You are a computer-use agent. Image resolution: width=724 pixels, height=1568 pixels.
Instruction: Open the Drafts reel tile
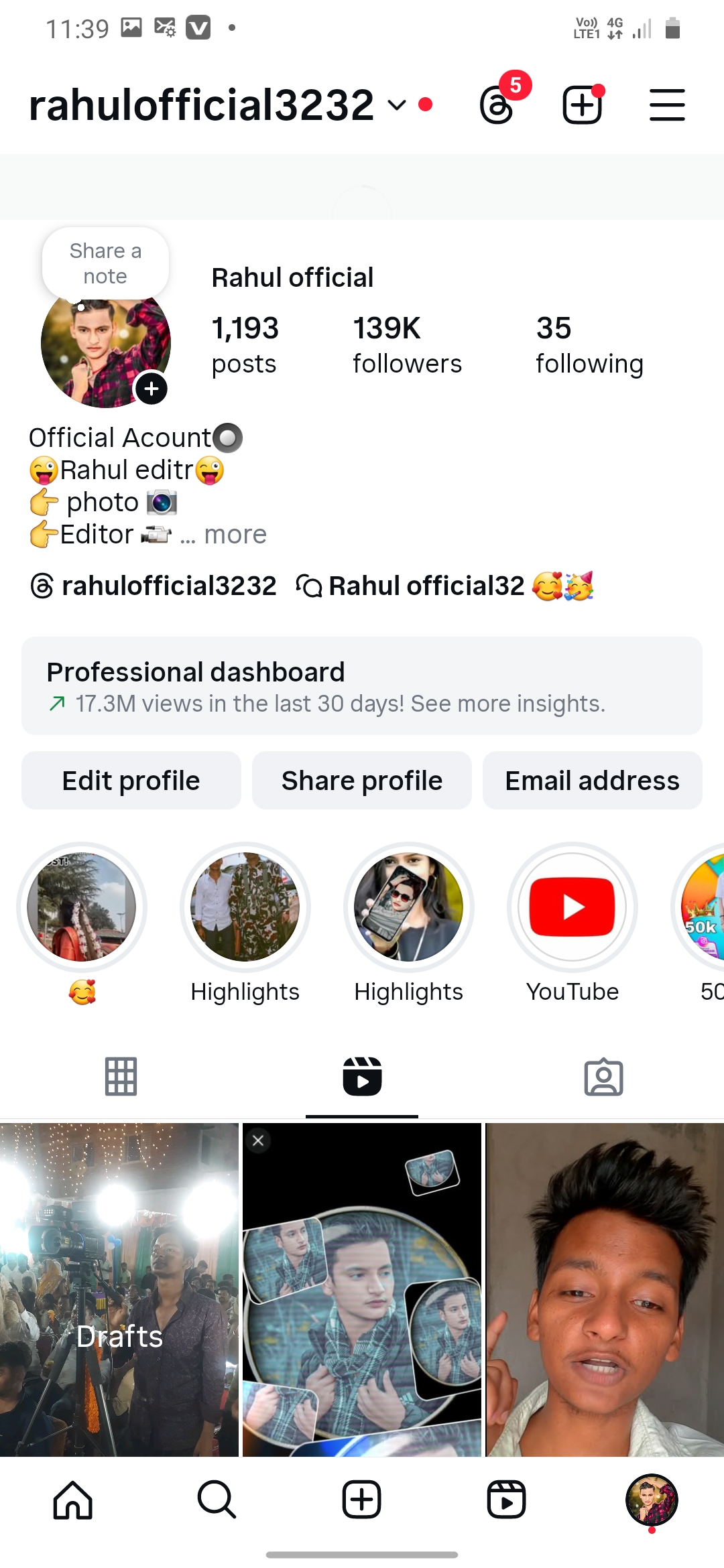(x=119, y=1290)
